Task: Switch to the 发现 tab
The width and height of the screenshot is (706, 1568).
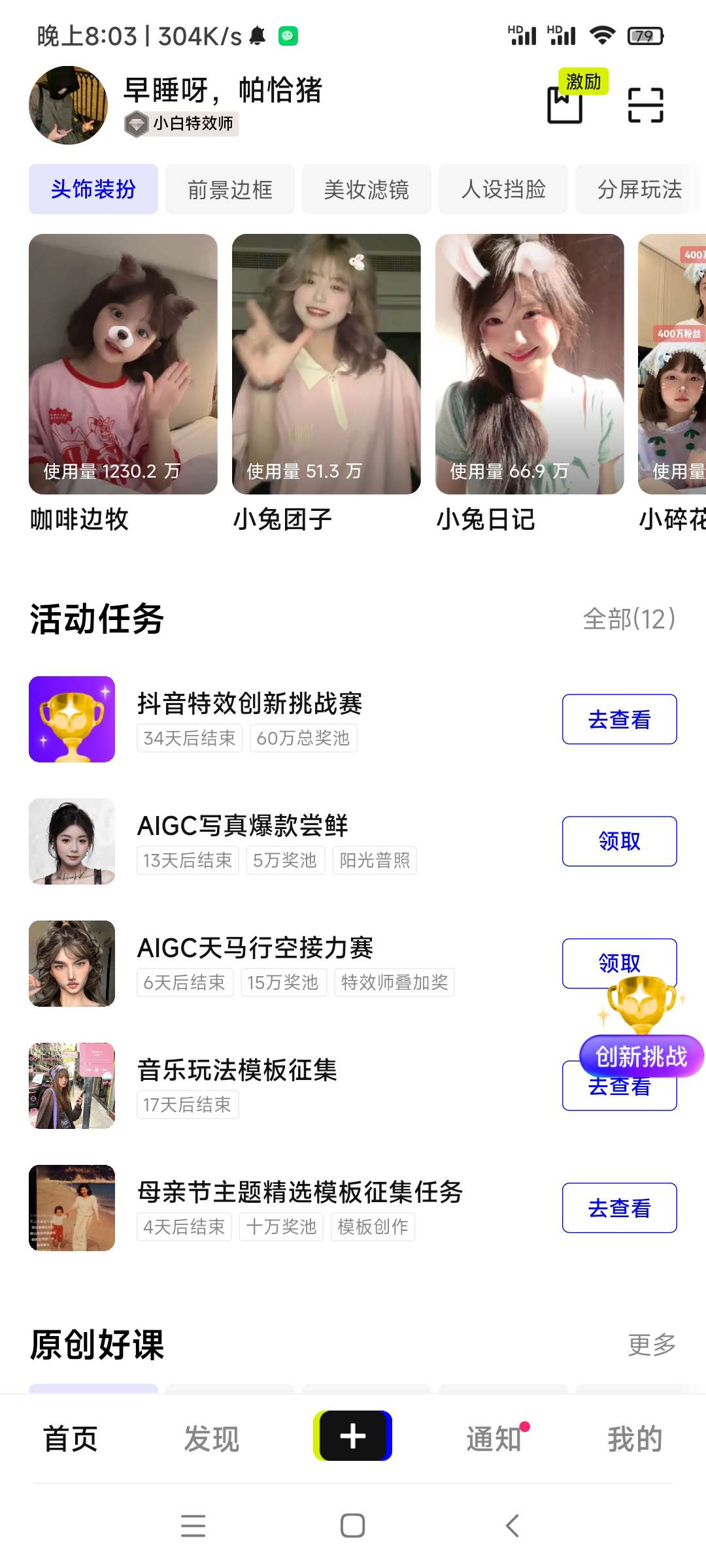Action: [212, 1439]
